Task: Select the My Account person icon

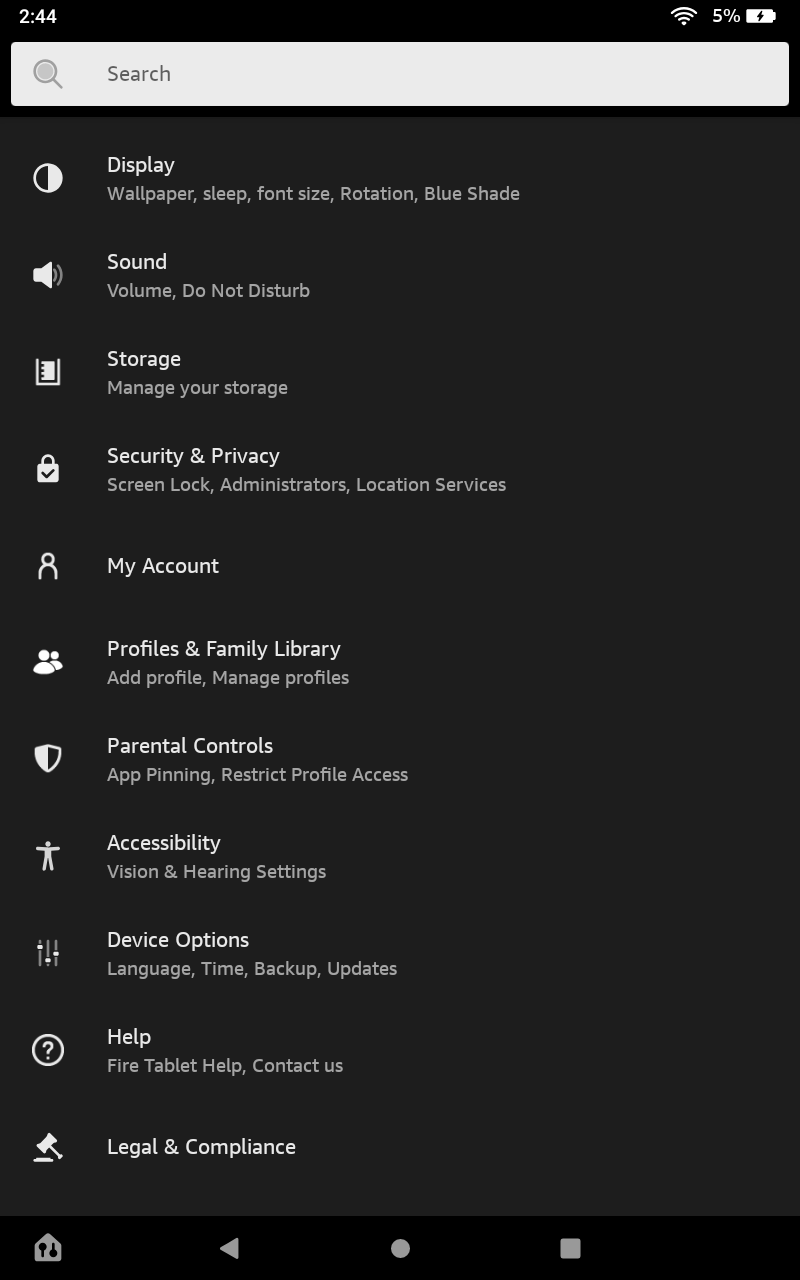Action: (x=47, y=565)
